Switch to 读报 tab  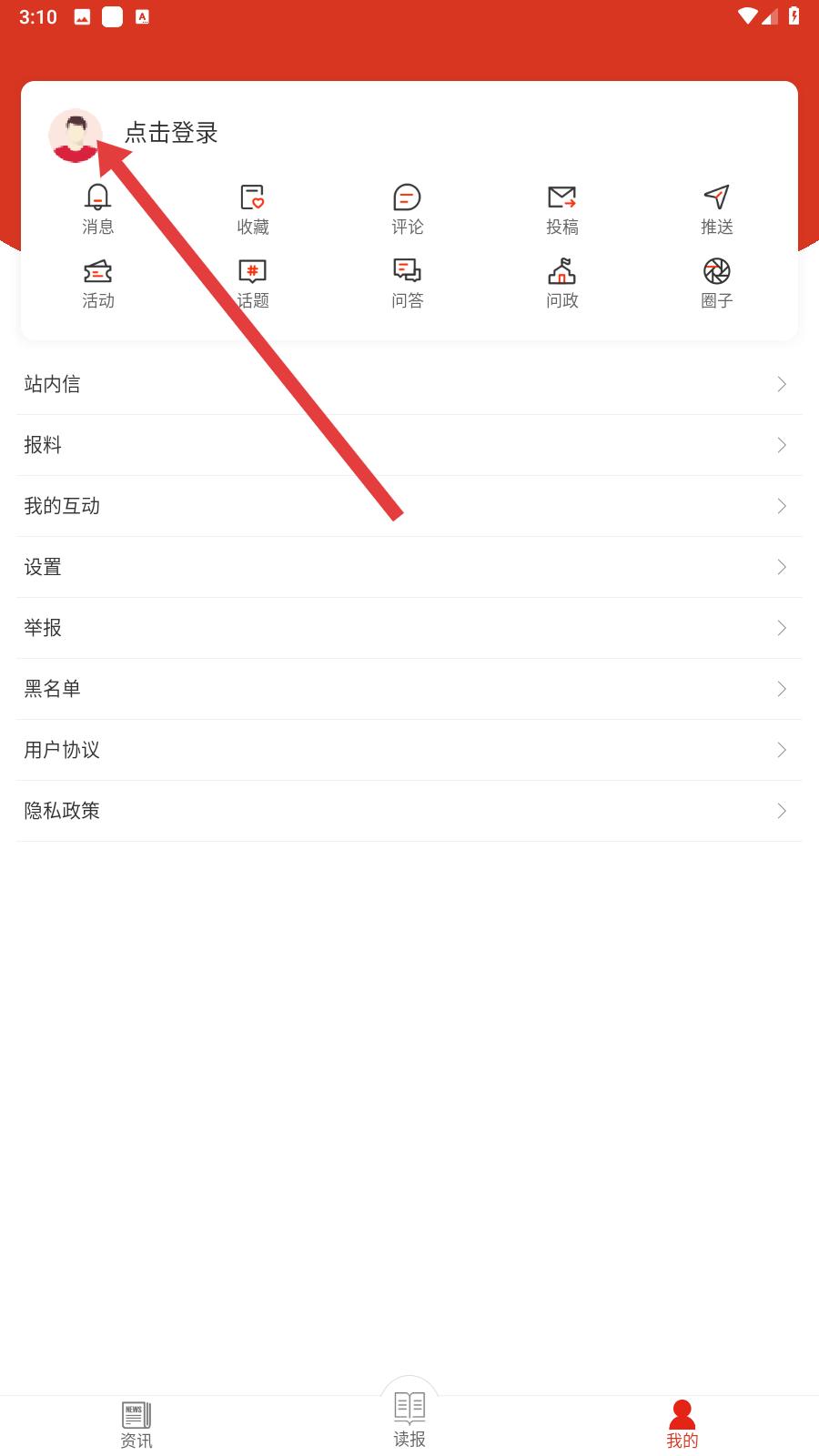coord(409,1420)
